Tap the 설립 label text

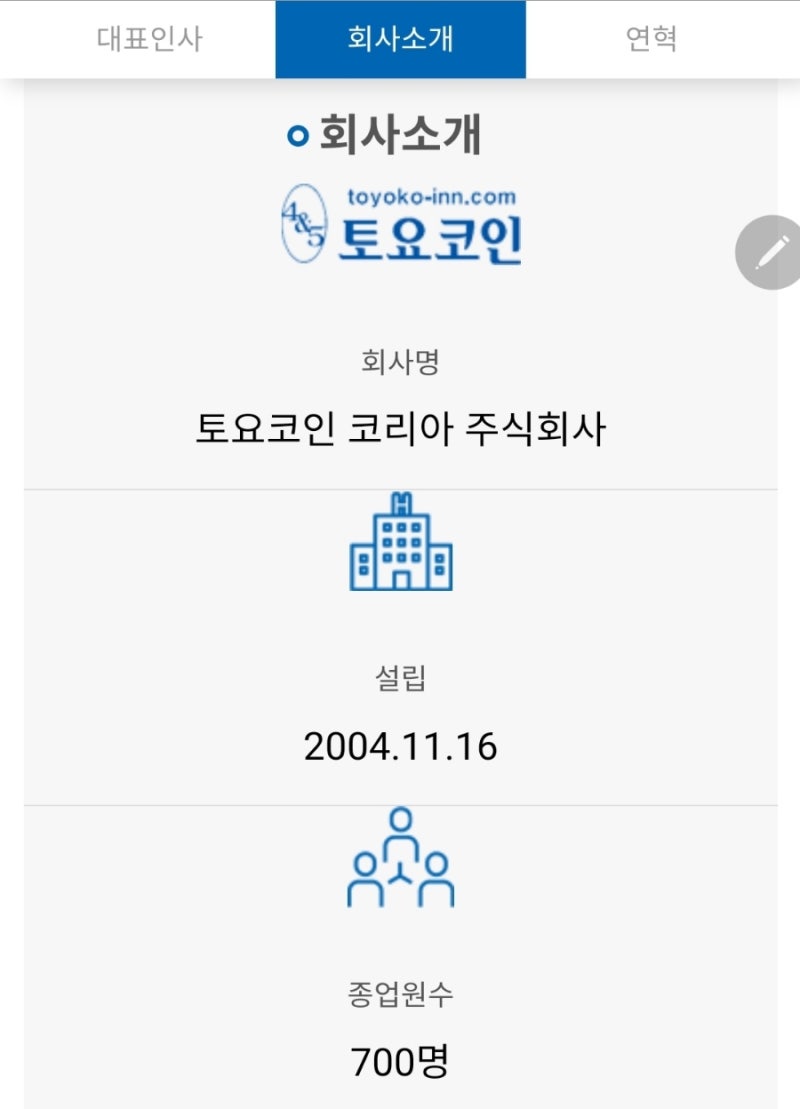[400, 677]
